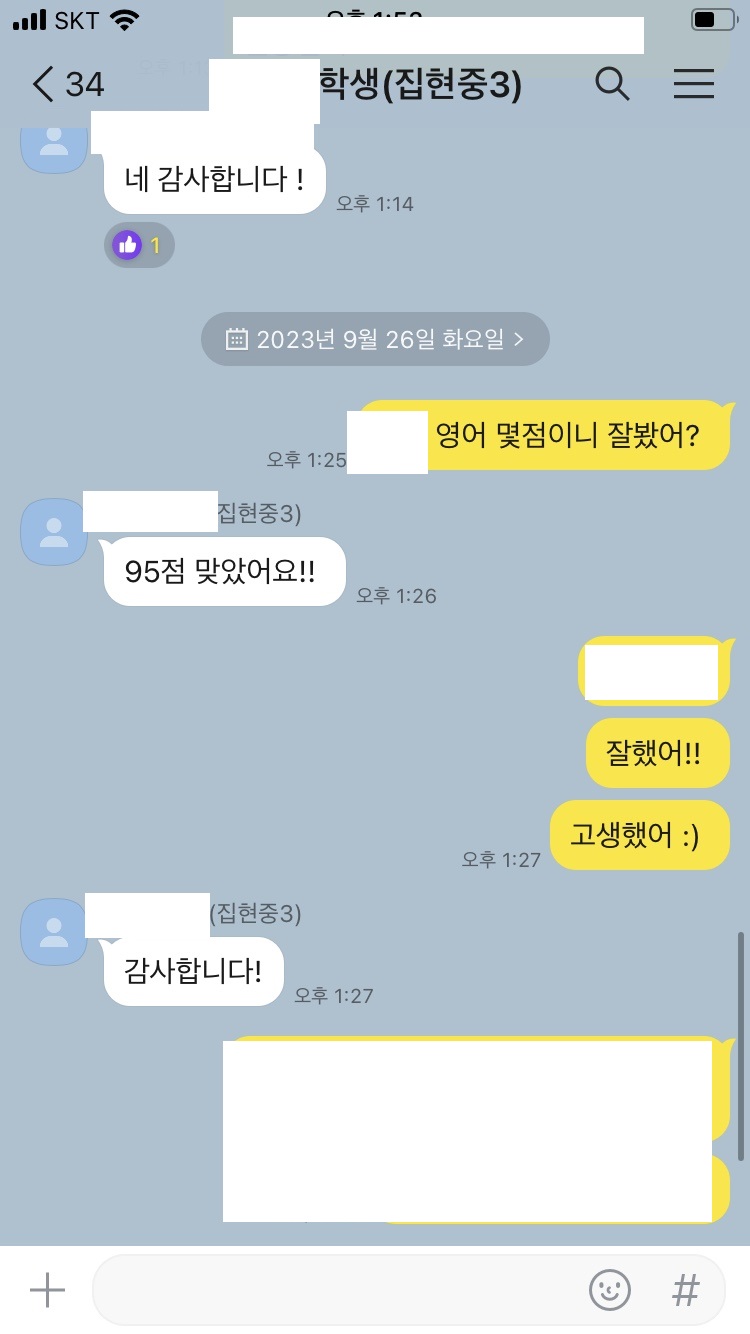
Task: Open the 2023년 9월 26일 date picker
Action: 375,339
